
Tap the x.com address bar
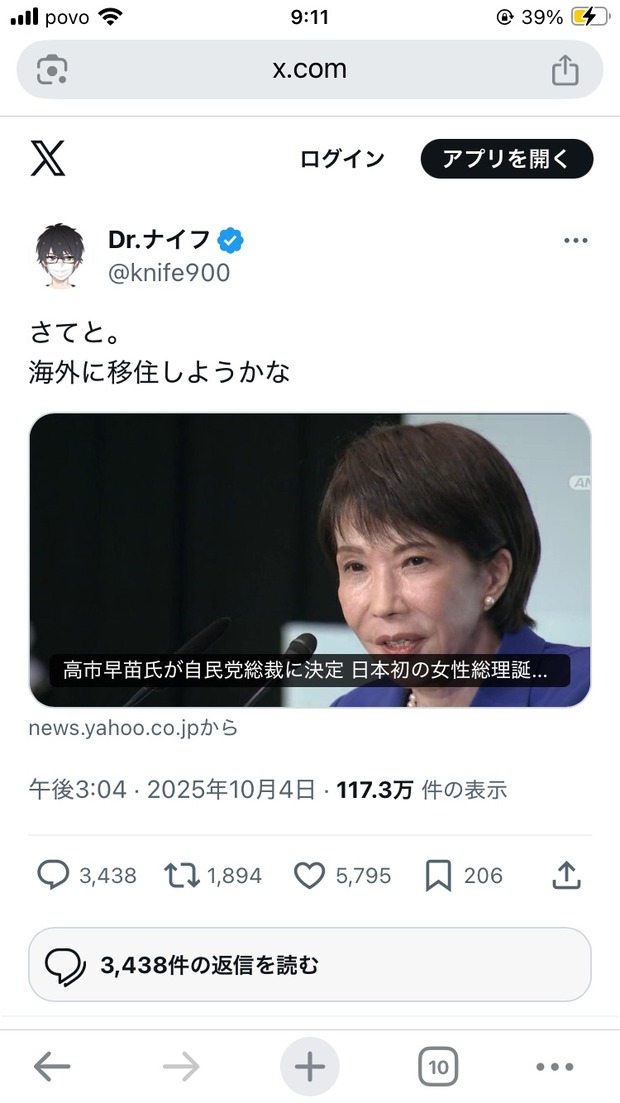point(310,69)
